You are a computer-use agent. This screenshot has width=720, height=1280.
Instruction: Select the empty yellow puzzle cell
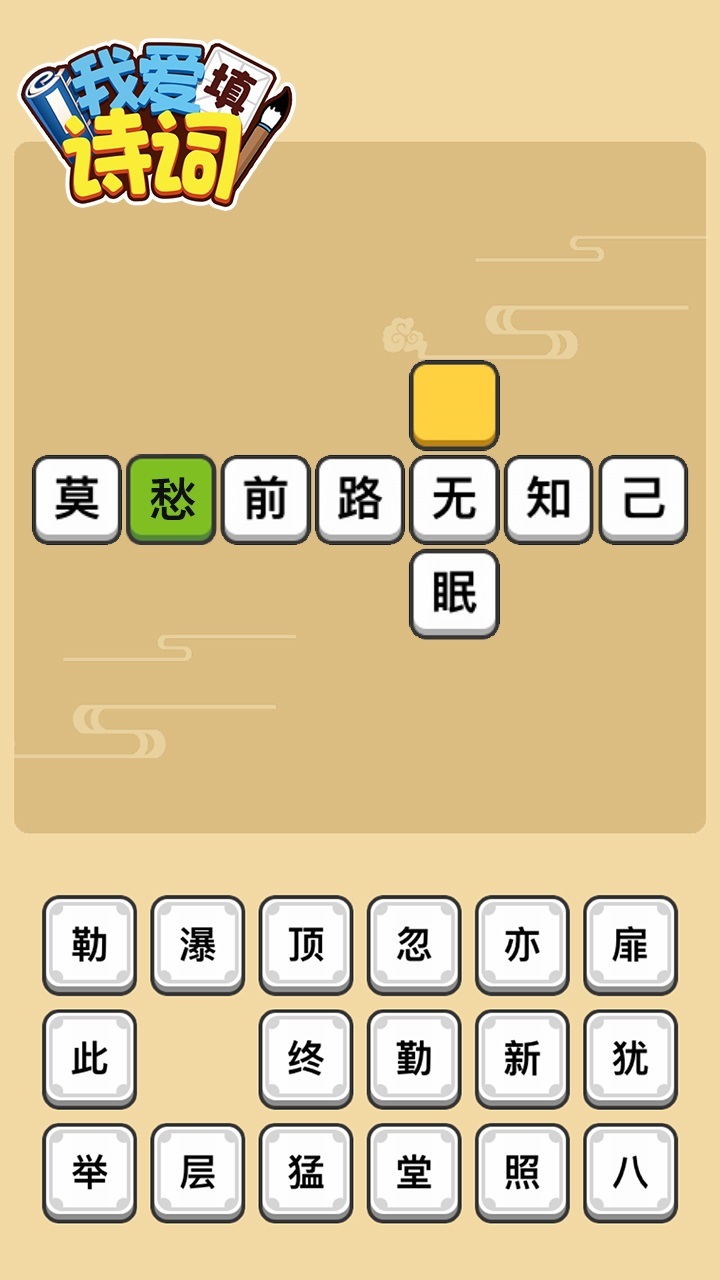pos(454,404)
